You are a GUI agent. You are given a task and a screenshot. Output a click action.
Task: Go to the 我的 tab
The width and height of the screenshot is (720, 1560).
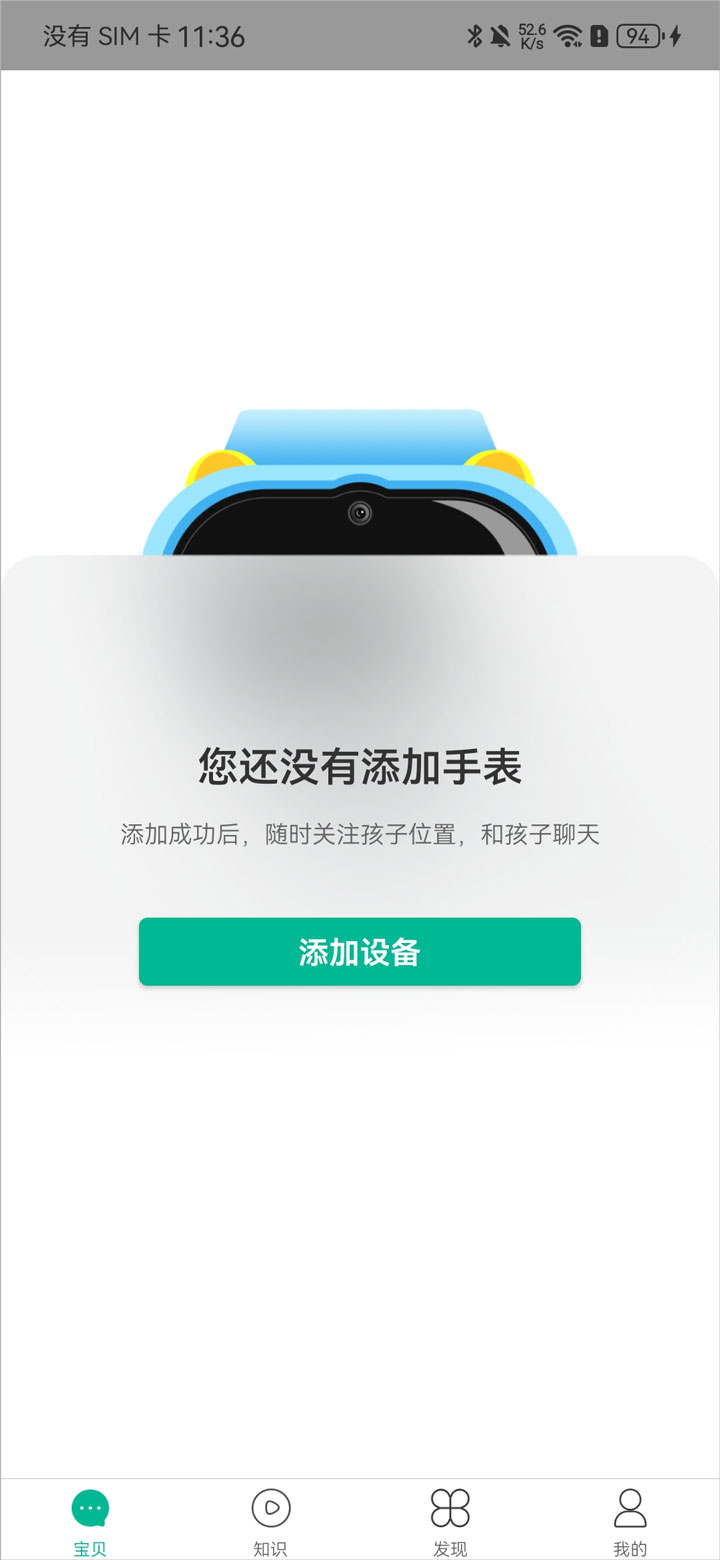tap(630, 1520)
